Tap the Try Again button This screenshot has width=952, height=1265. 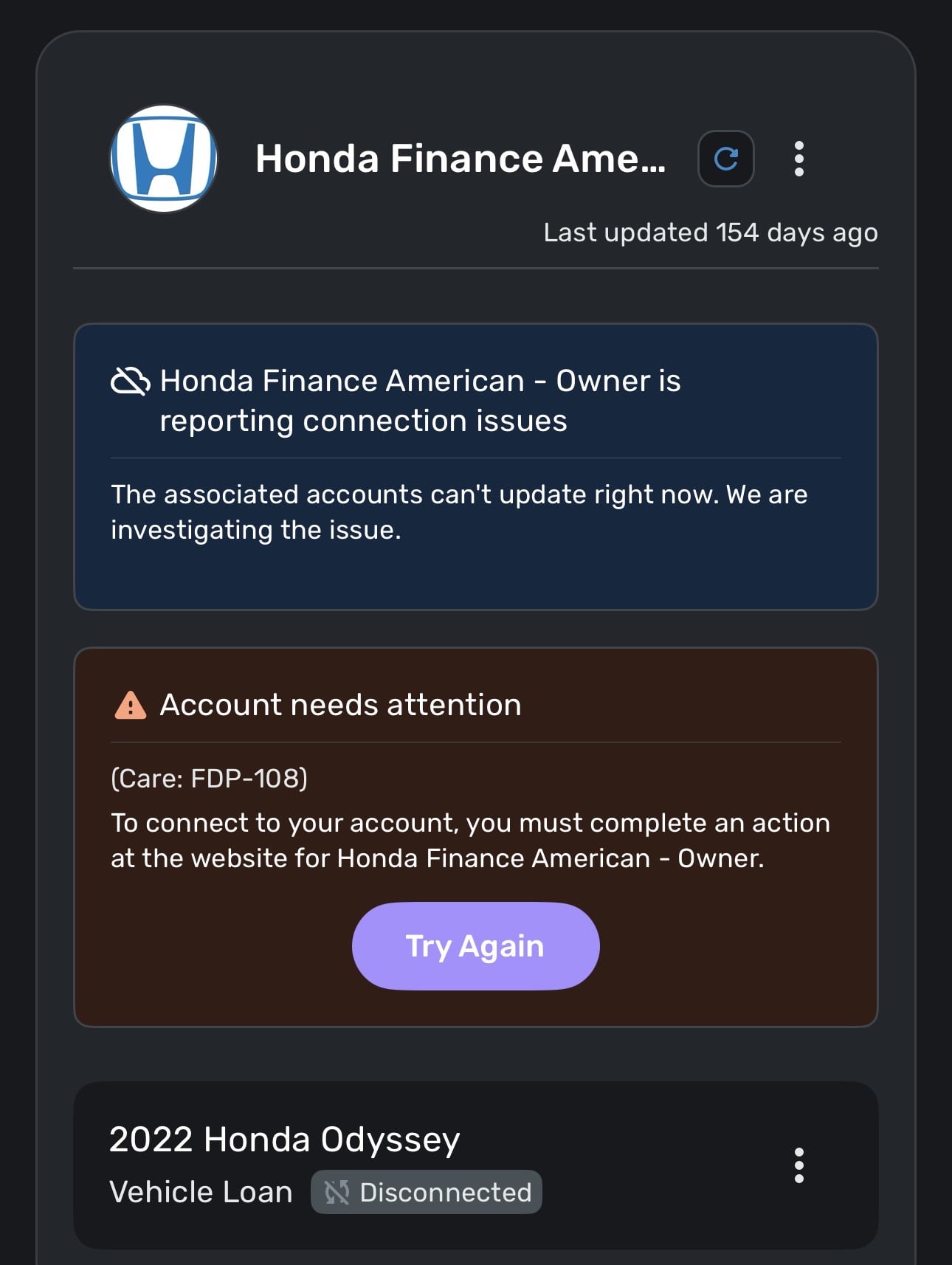click(x=475, y=945)
